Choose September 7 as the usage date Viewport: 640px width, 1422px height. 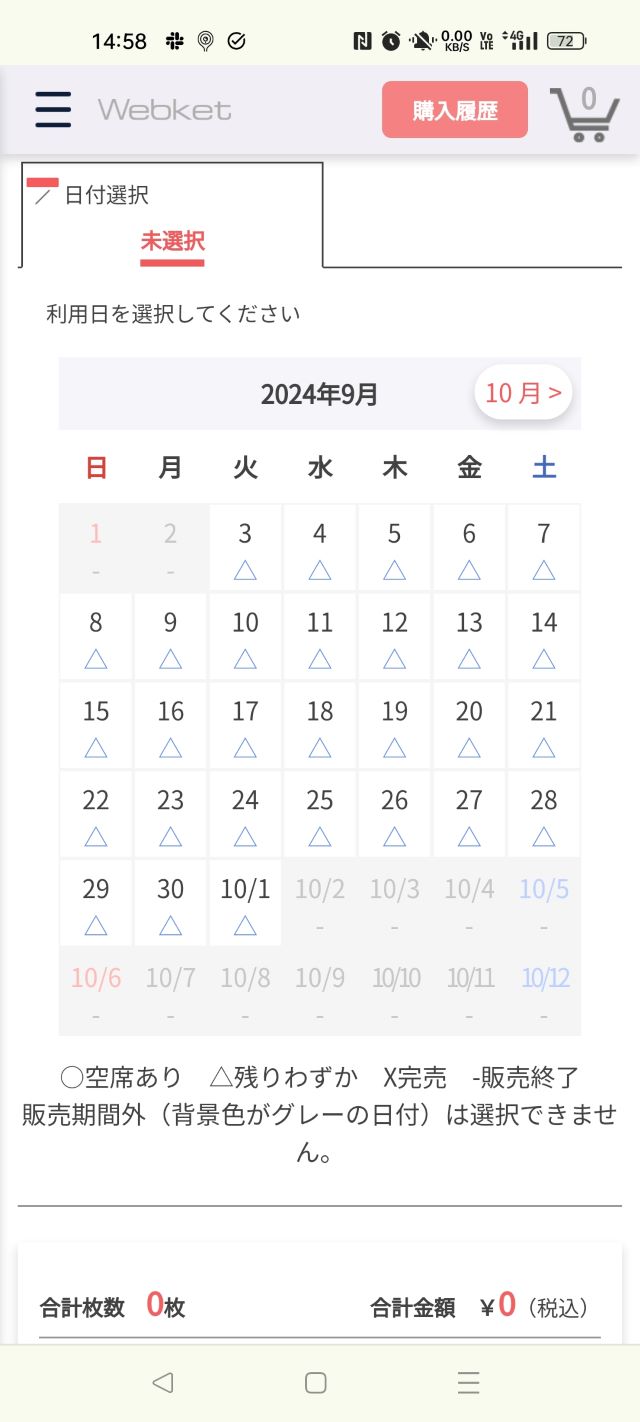point(543,547)
